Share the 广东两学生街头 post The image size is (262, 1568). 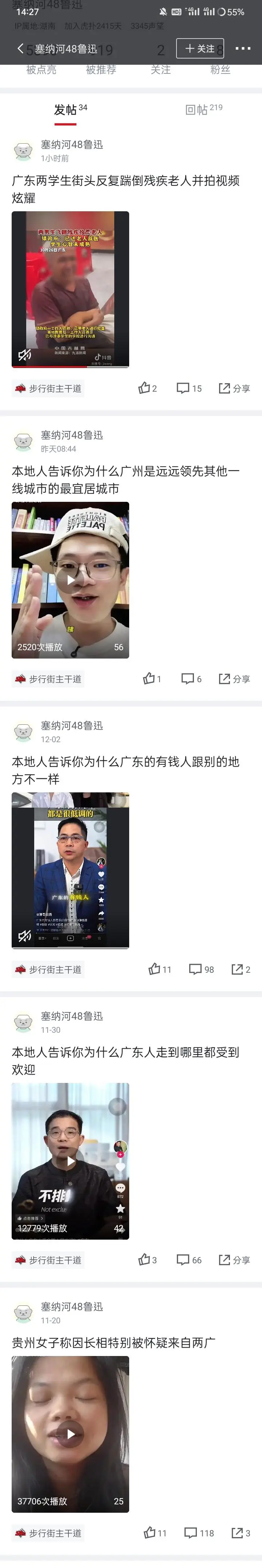(234, 388)
